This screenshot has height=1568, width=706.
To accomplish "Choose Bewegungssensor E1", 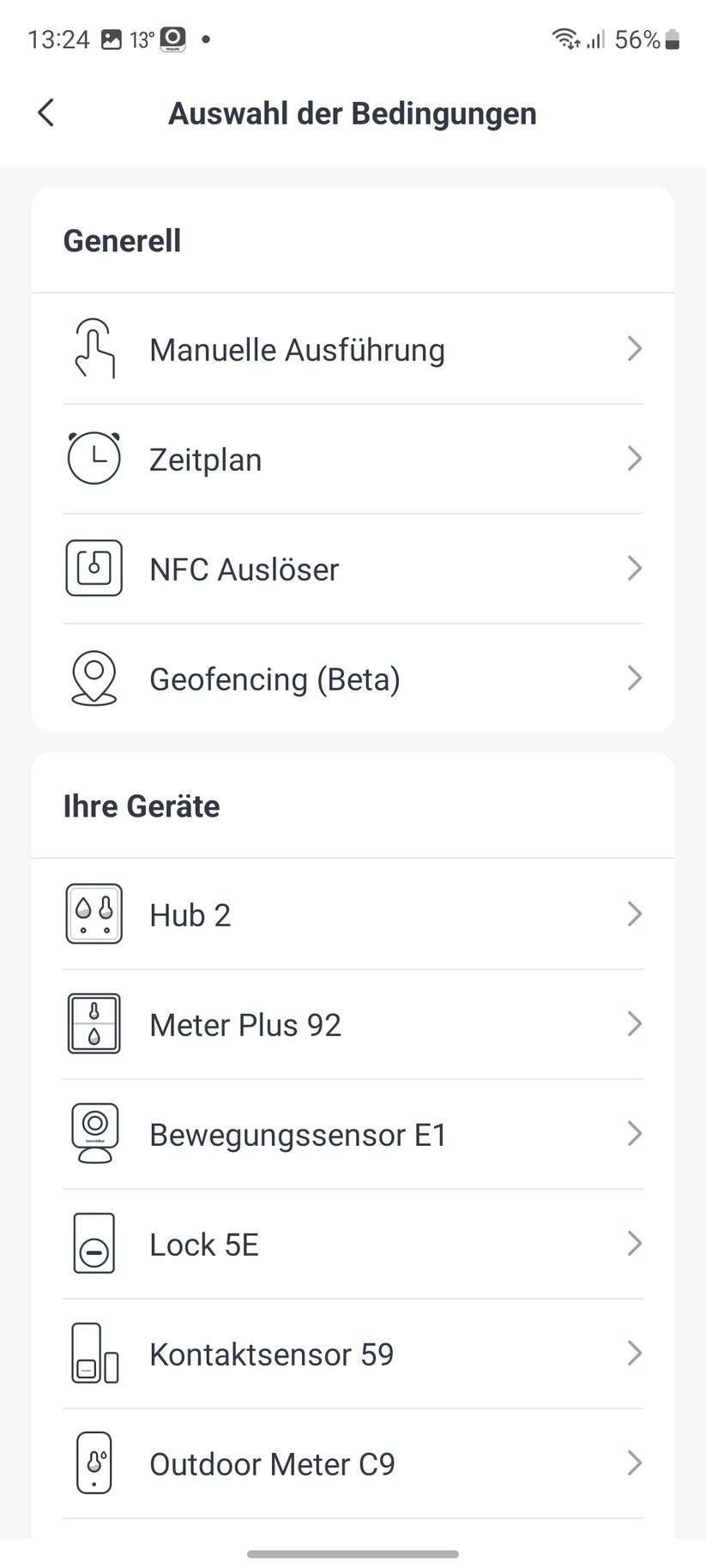I will 352,1134.
